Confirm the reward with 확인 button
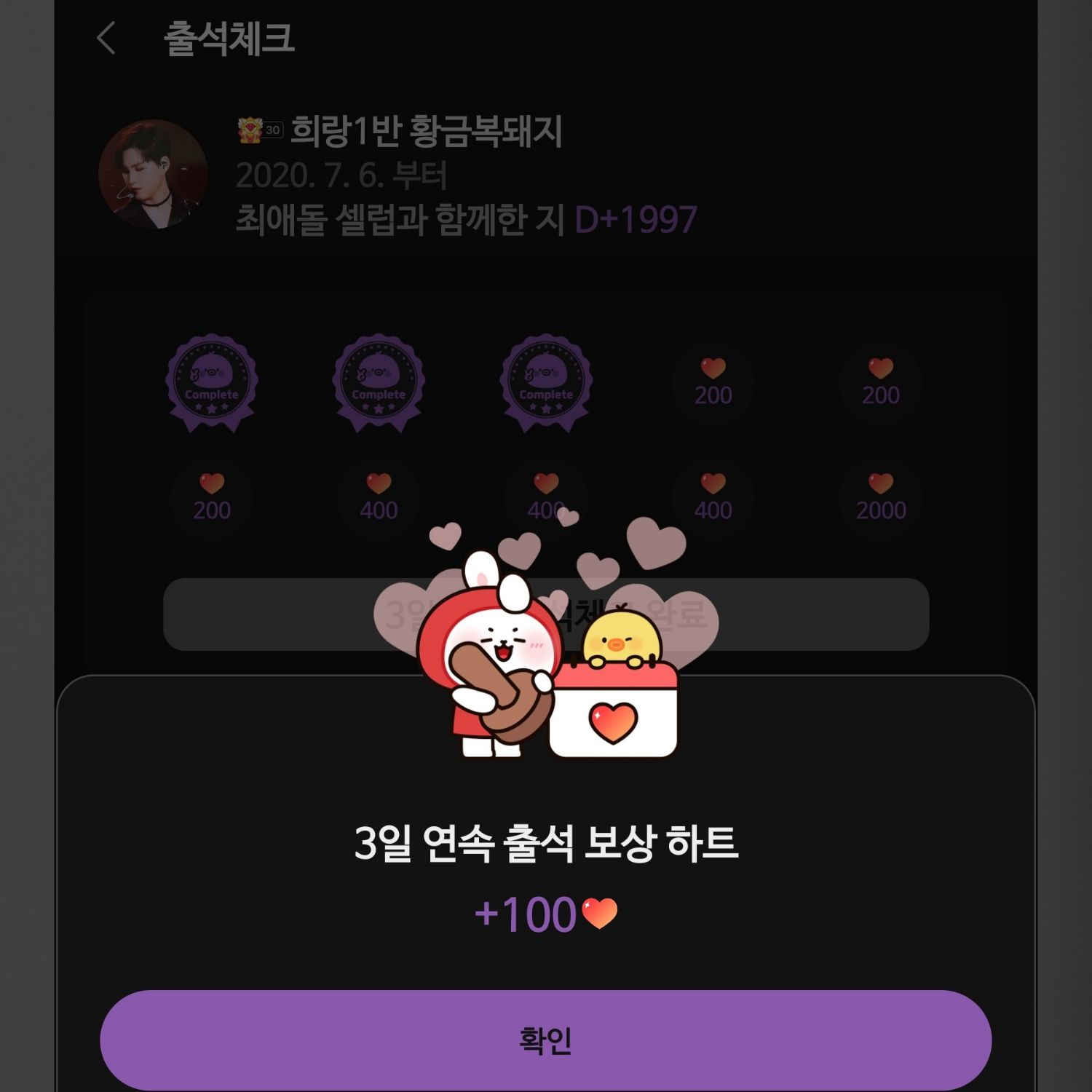Screen dimensions: 1092x1092 (x=545, y=1040)
